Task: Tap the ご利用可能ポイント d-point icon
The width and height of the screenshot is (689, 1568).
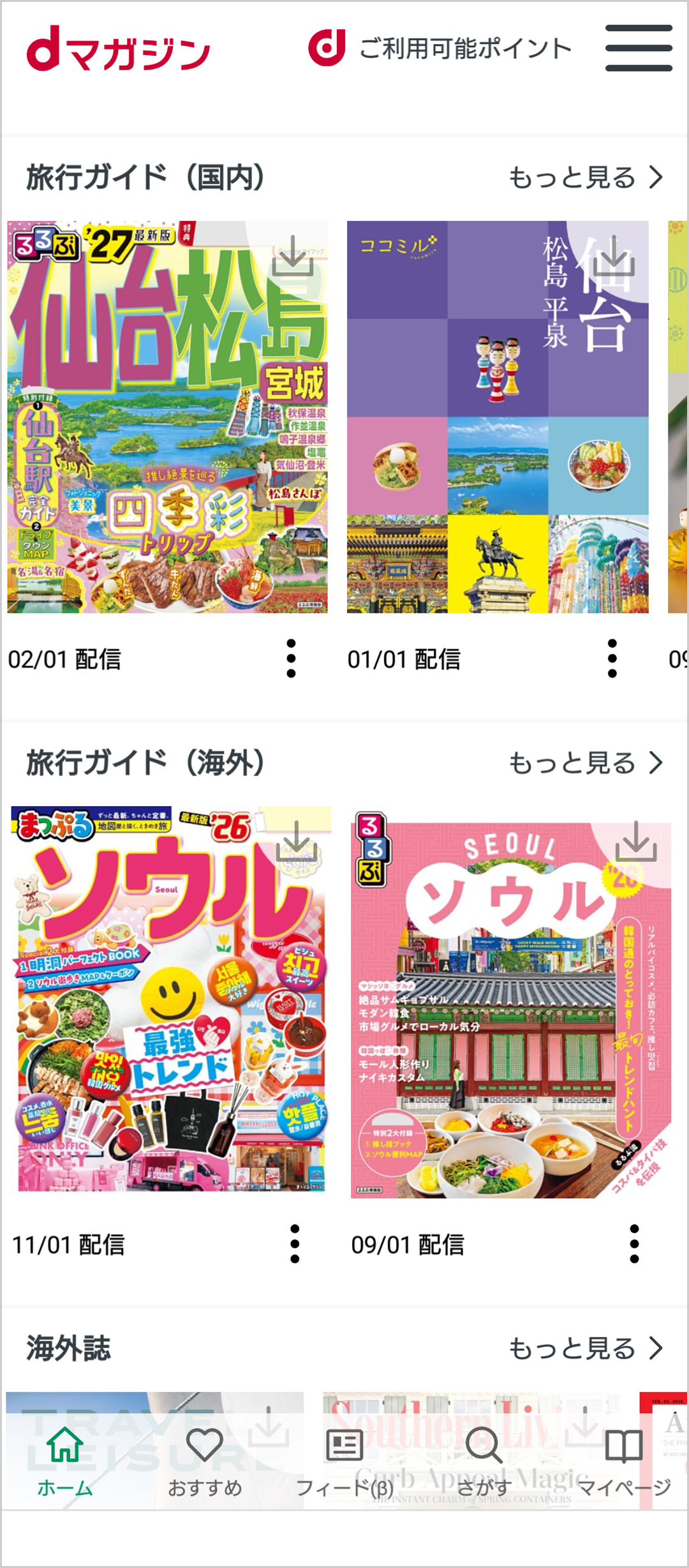Action: pos(327,48)
